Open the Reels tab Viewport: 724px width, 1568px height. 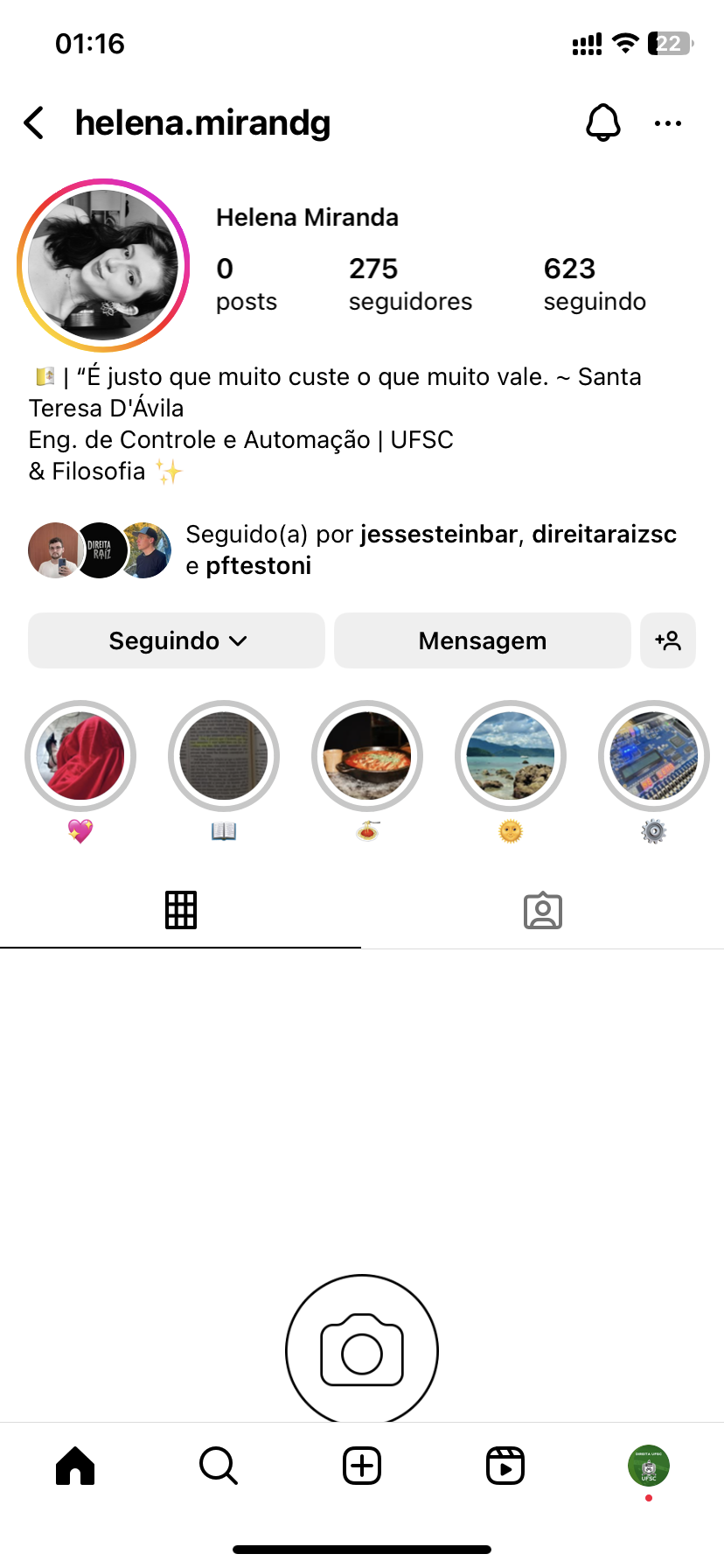pos(505,1466)
